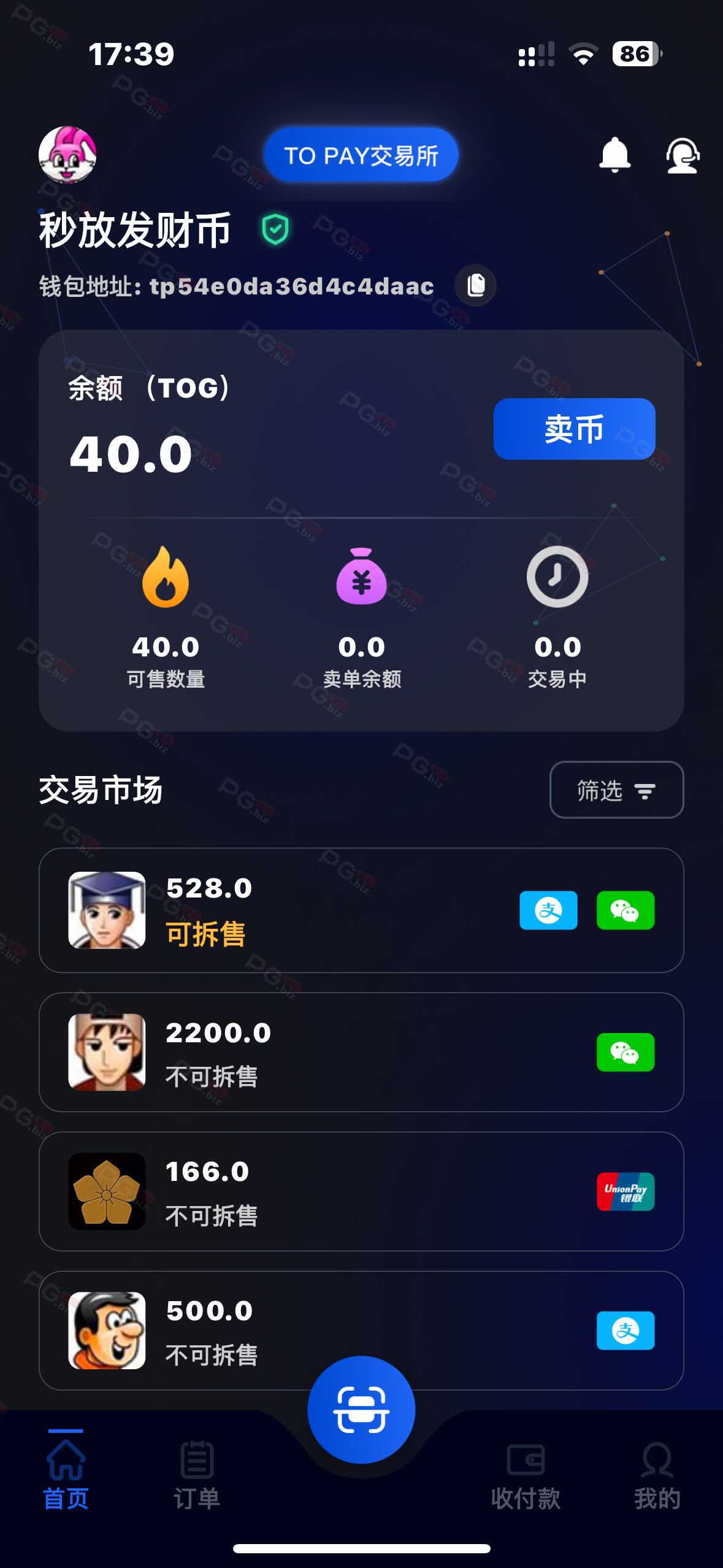Tap the 卖币 button
Image resolution: width=723 pixels, height=1568 pixels.
point(574,429)
